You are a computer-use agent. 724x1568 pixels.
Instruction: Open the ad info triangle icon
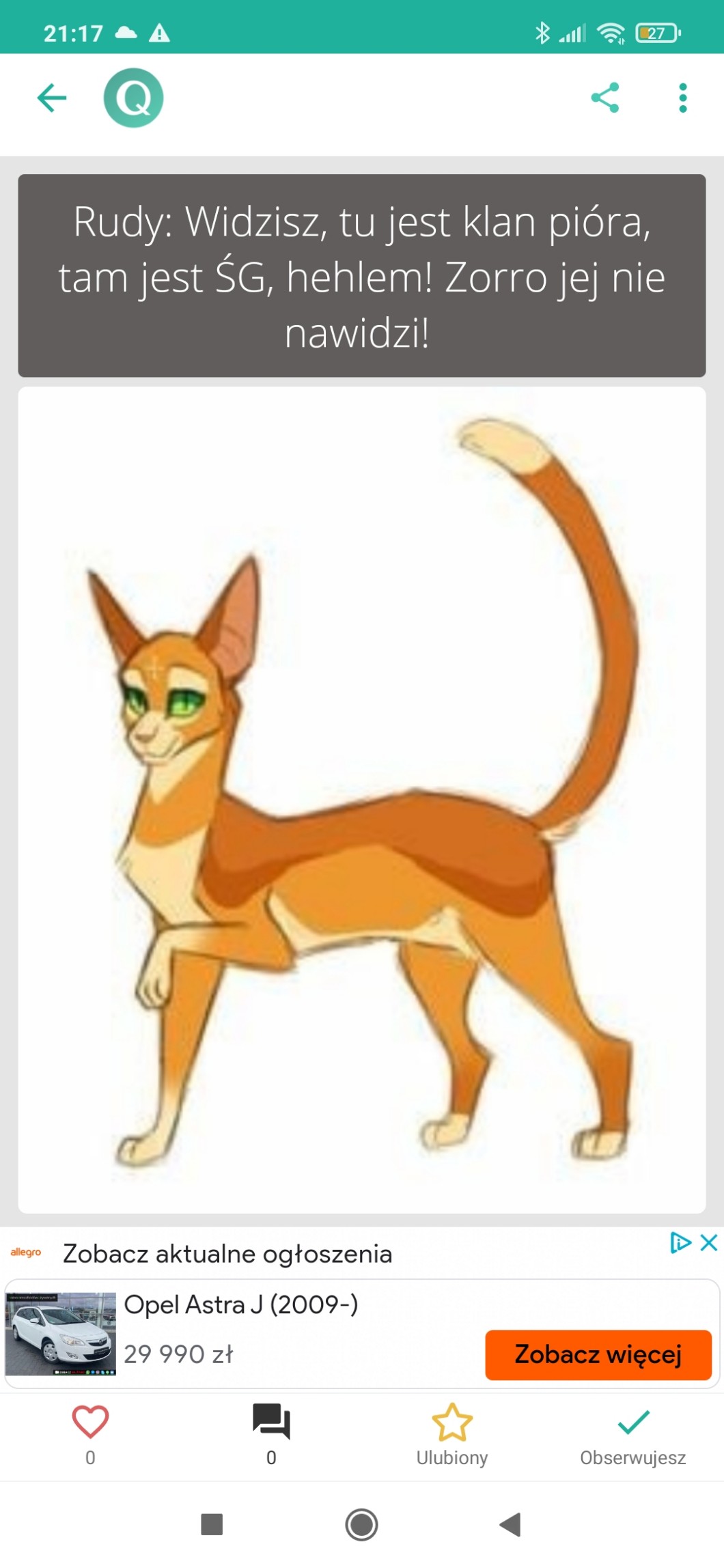point(680,1242)
